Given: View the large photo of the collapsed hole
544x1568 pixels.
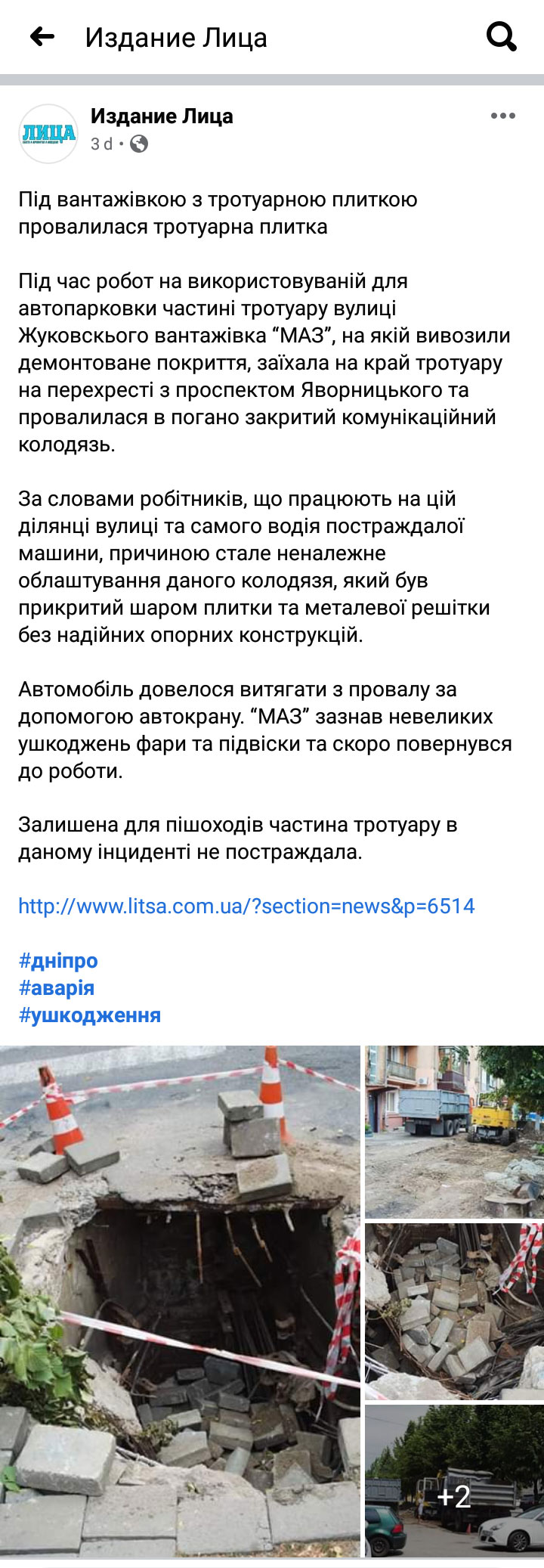Looking at the screenshot, I should coord(180,1300).
